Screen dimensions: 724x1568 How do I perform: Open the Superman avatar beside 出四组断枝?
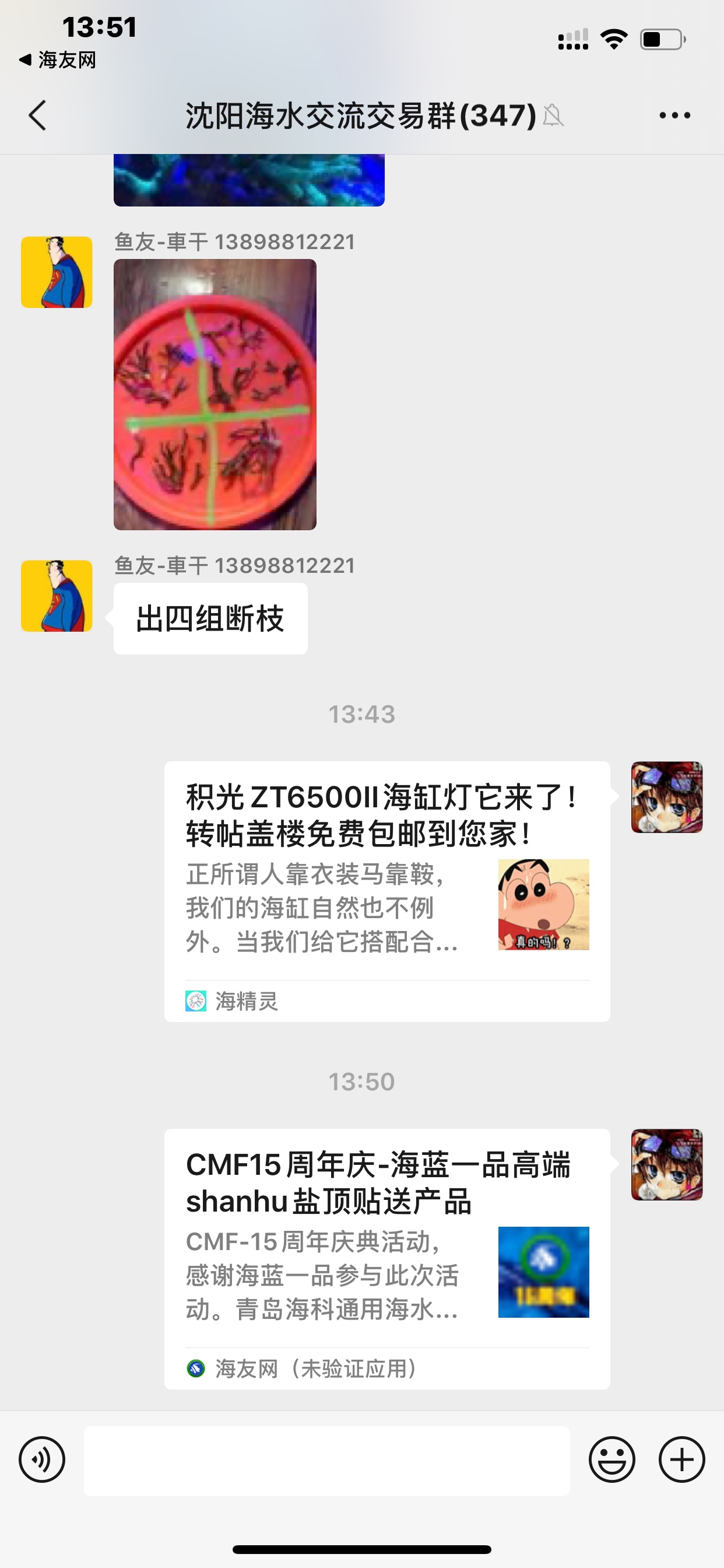point(57,596)
